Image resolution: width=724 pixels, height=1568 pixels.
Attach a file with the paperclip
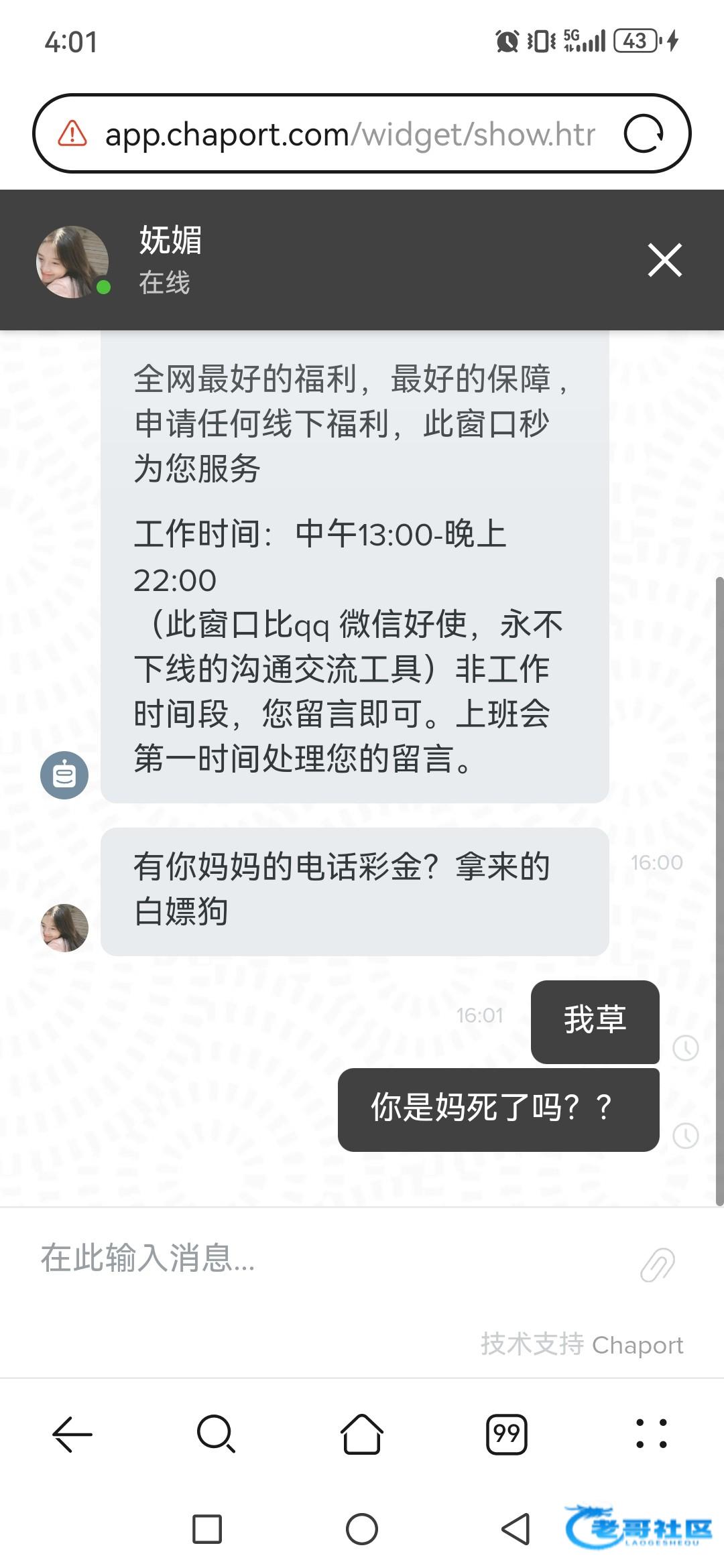658,1264
